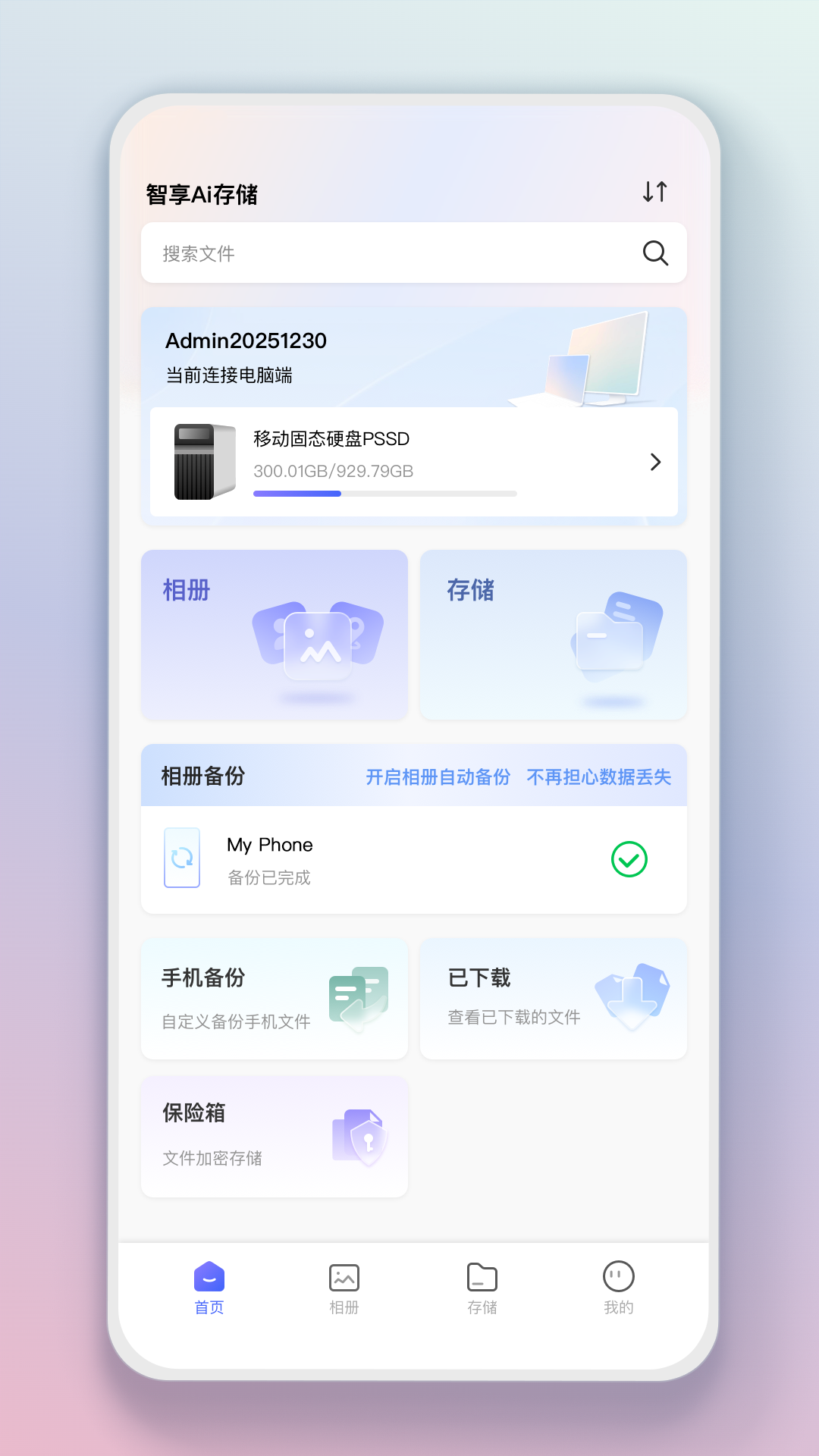The width and height of the screenshot is (819, 1456).
Task: Open the 我的 tab
Action: coord(619,1285)
